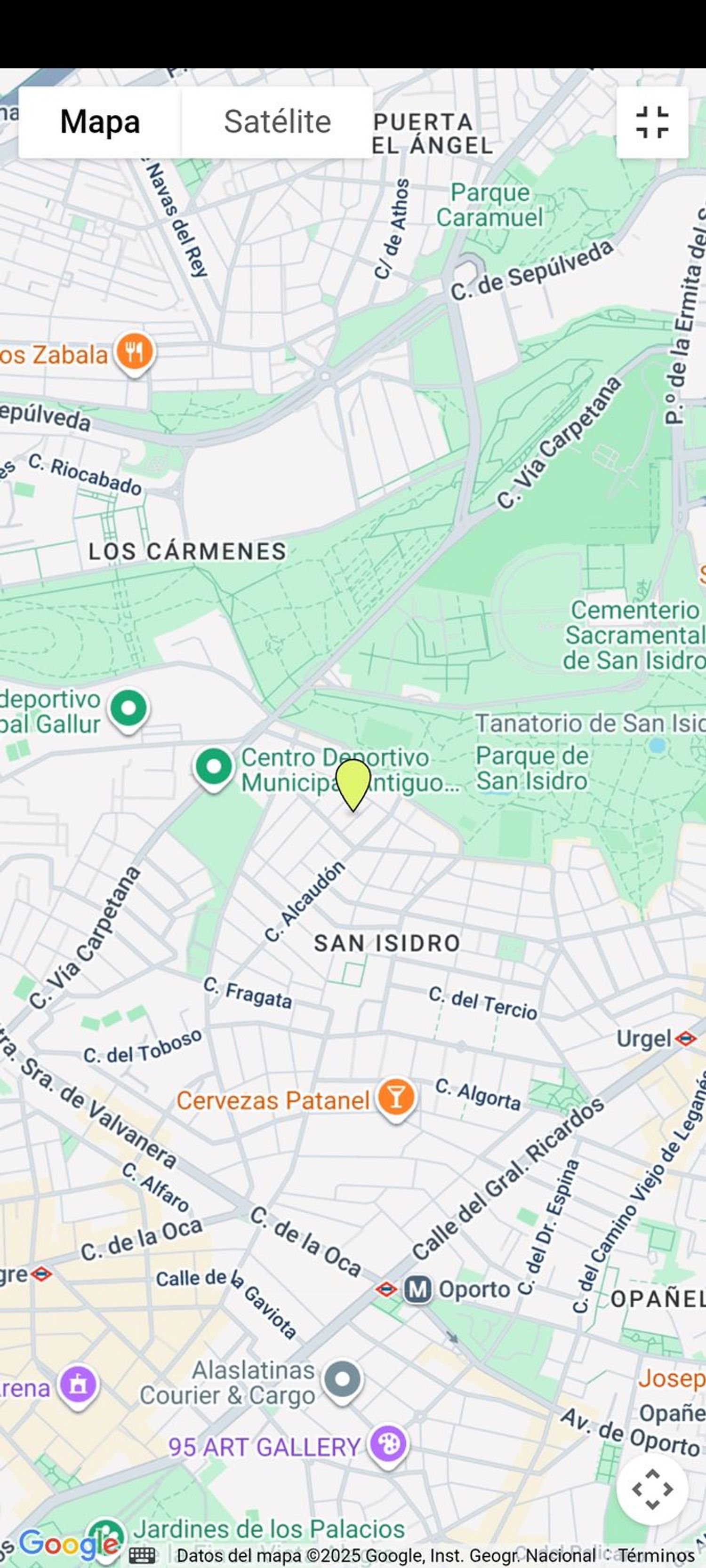This screenshot has height=1568, width=706.
Task: Open the Gallur sports center pin
Action: click(x=128, y=708)
